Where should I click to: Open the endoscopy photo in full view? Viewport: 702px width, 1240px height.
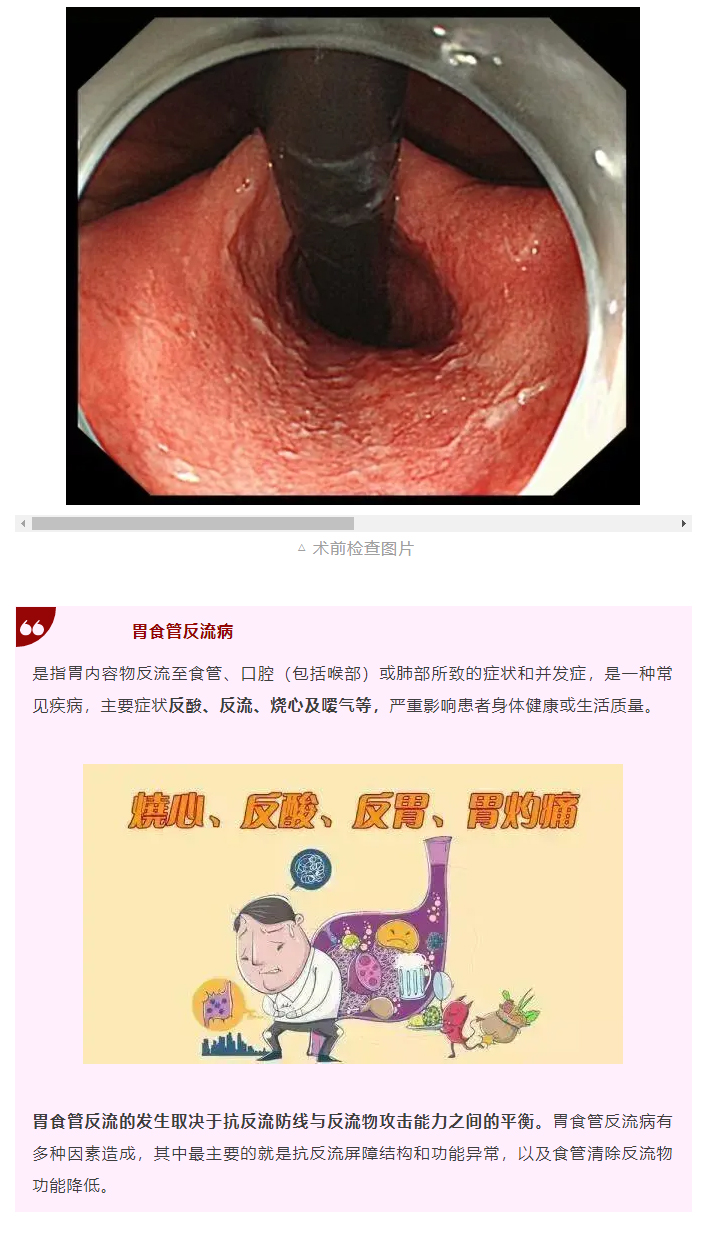[352, 256]
